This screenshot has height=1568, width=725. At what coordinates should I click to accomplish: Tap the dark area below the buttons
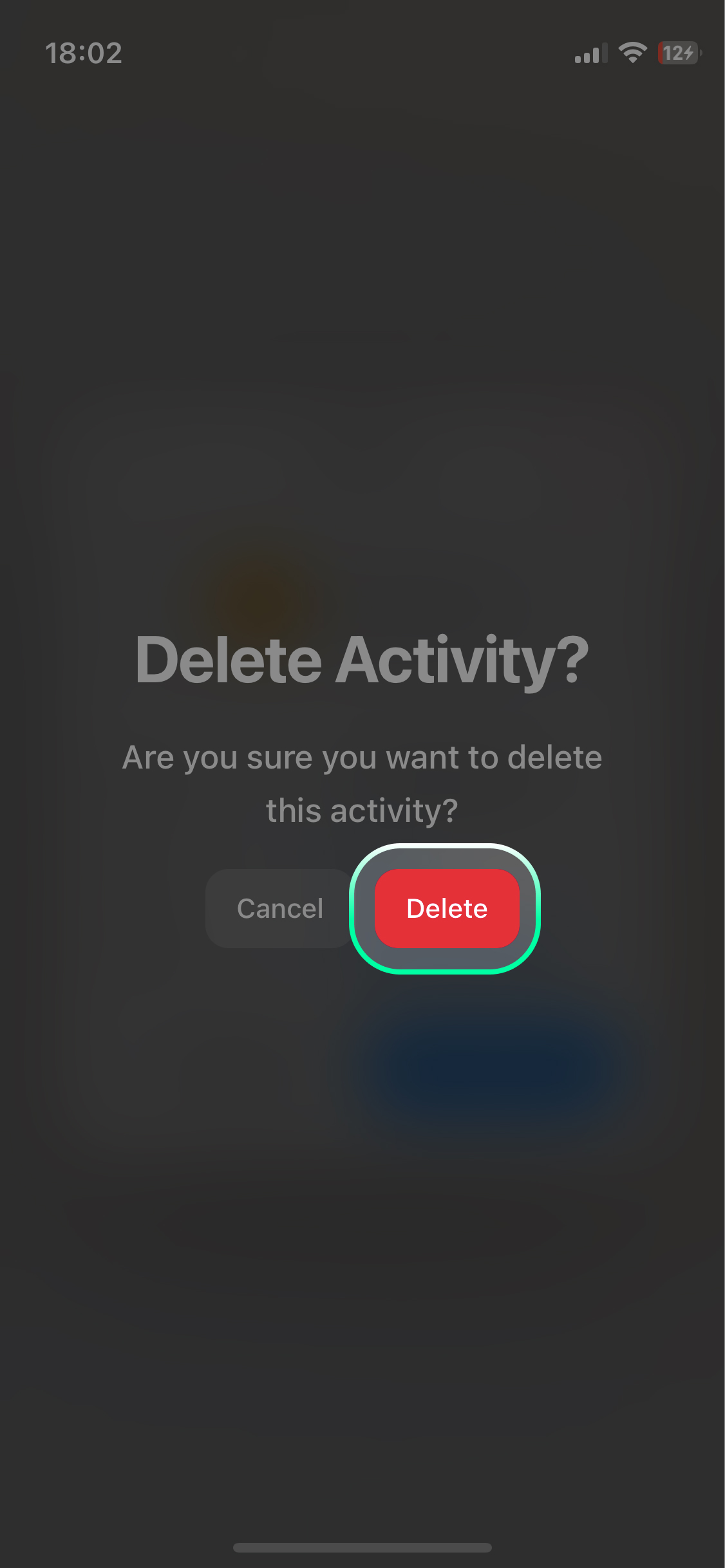tap(362, 1223)
